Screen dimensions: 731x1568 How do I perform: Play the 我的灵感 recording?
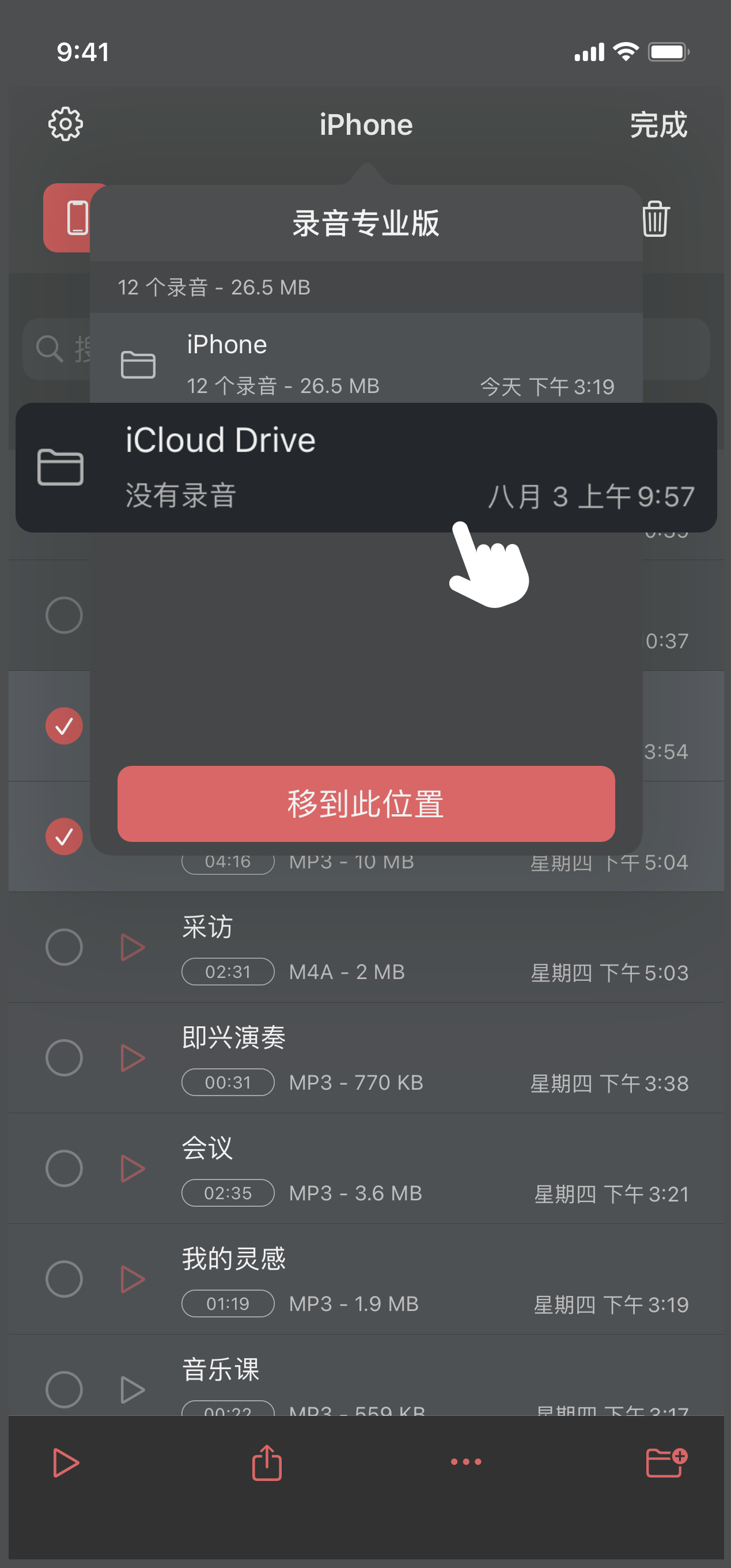click(x=132, y=1279)
